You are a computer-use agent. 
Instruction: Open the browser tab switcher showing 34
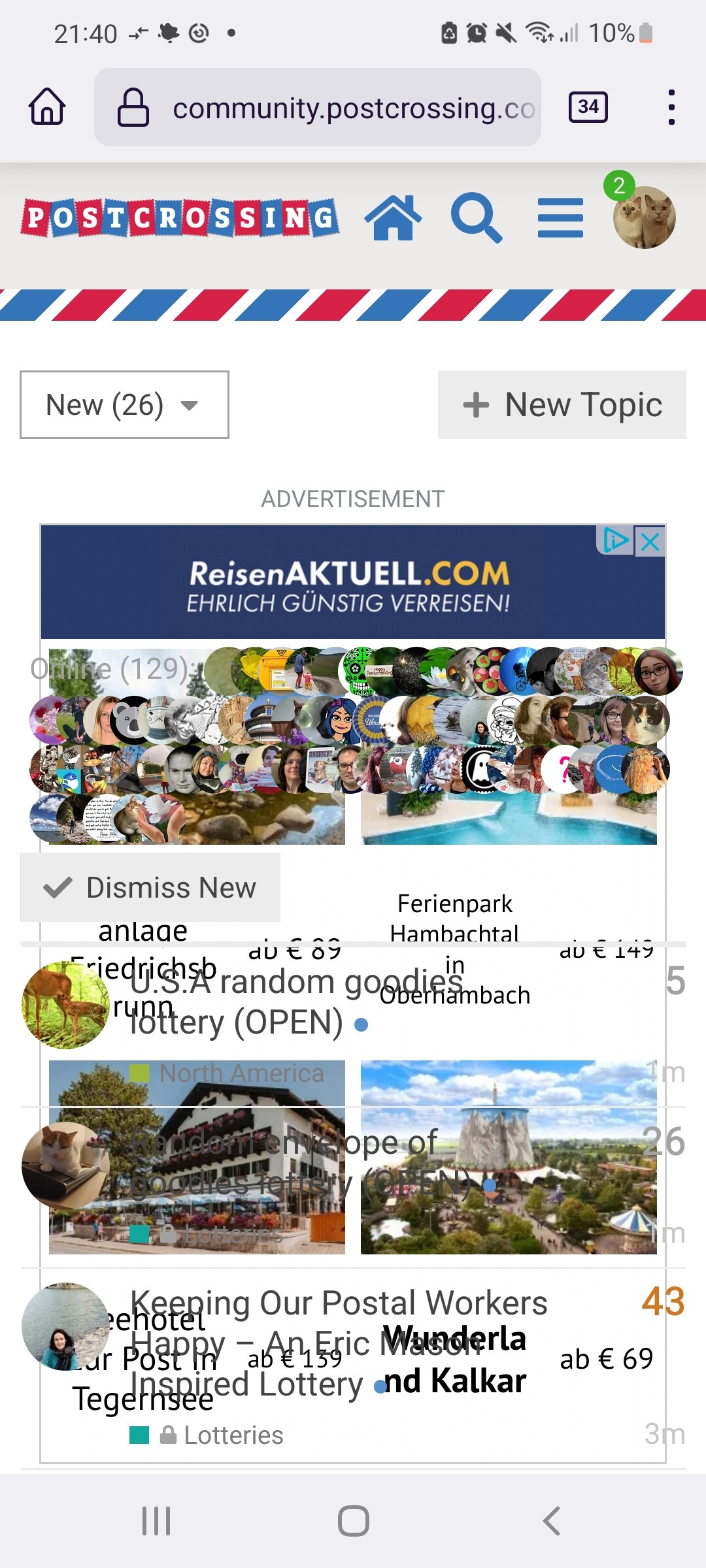tap(588, 107)
